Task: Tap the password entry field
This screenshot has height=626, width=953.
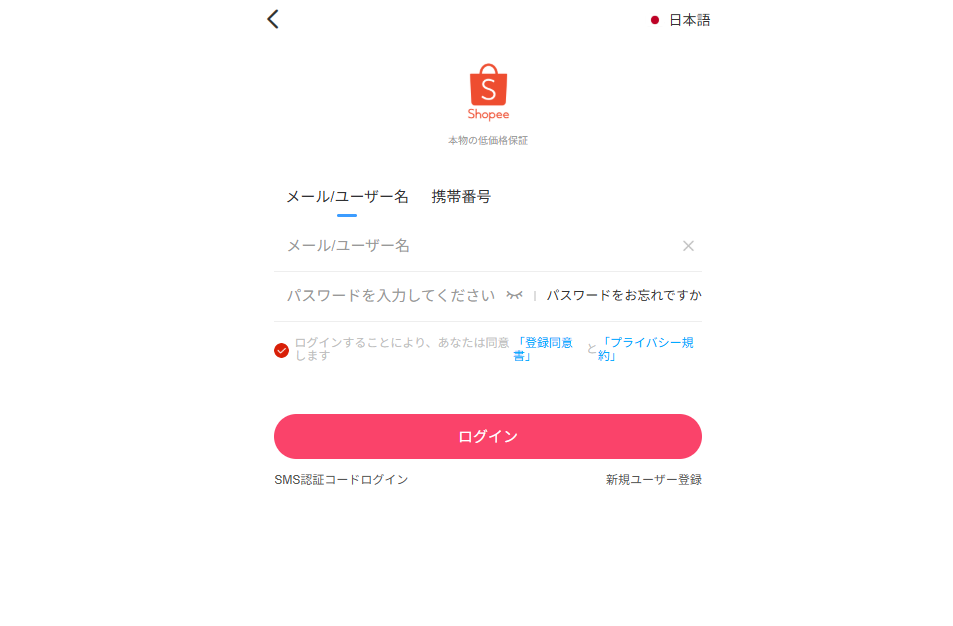Action: 390,296
